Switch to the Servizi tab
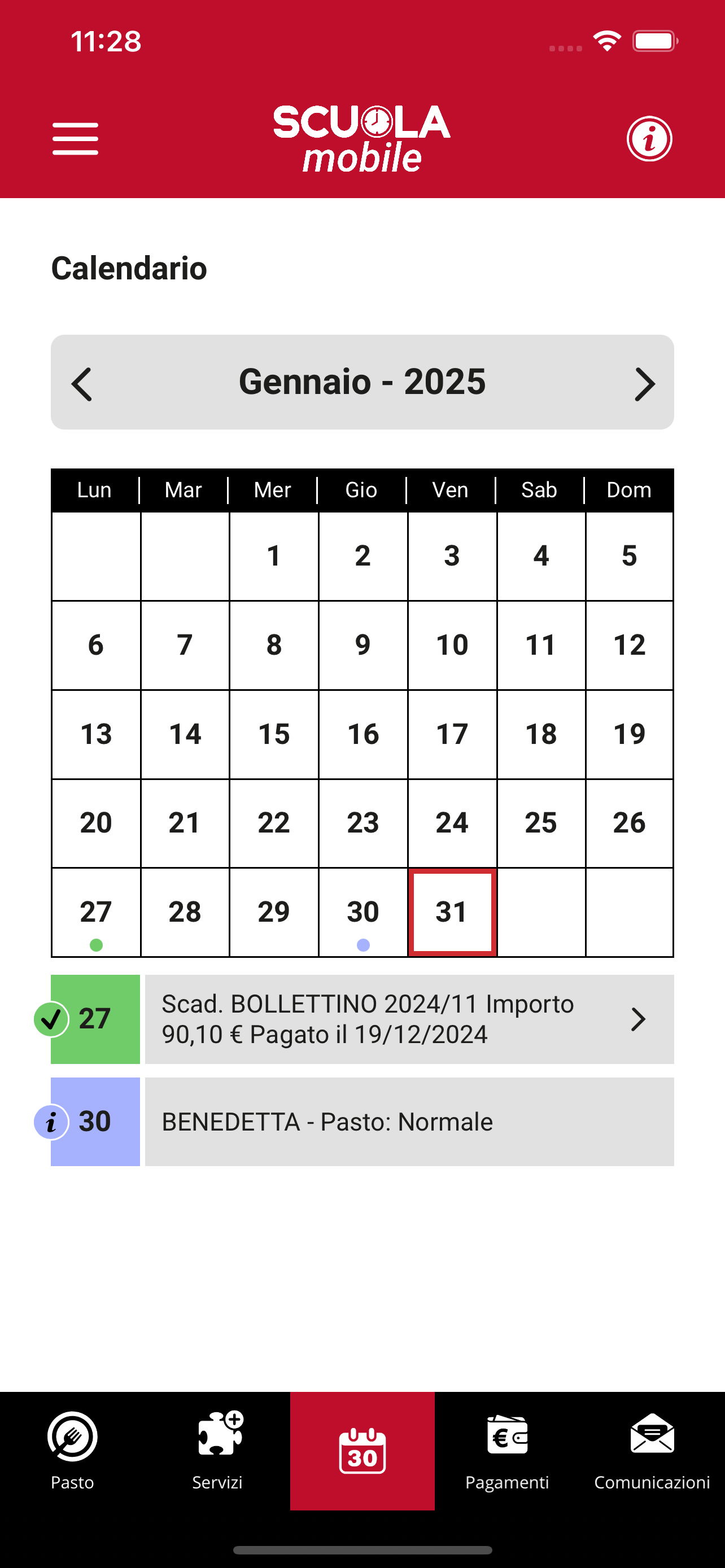 coord(217,1451)
